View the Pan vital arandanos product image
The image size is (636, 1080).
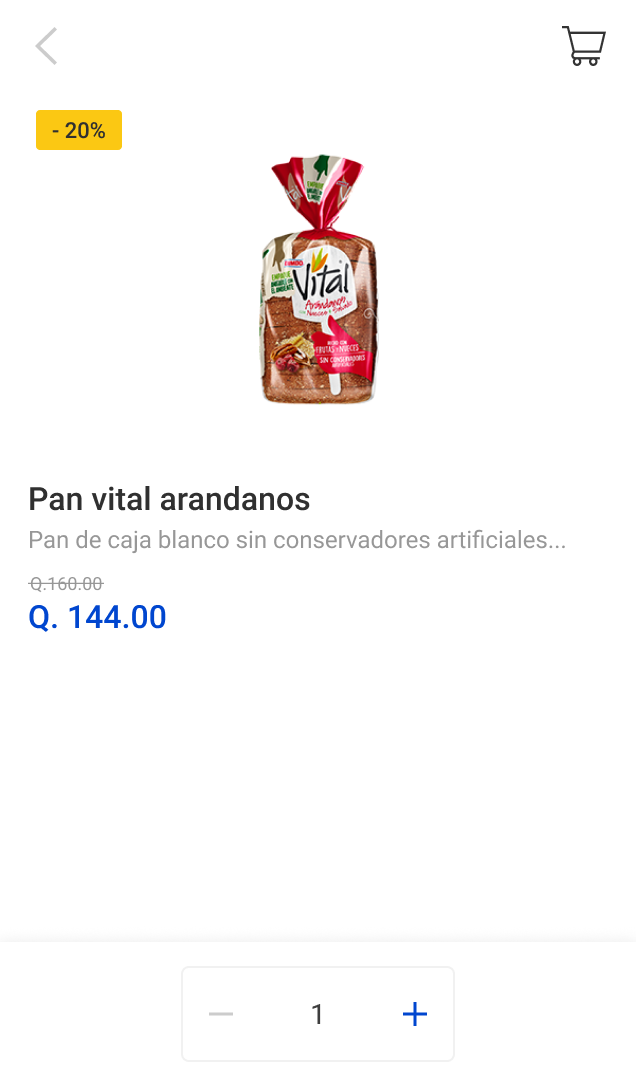coord(318,280)
